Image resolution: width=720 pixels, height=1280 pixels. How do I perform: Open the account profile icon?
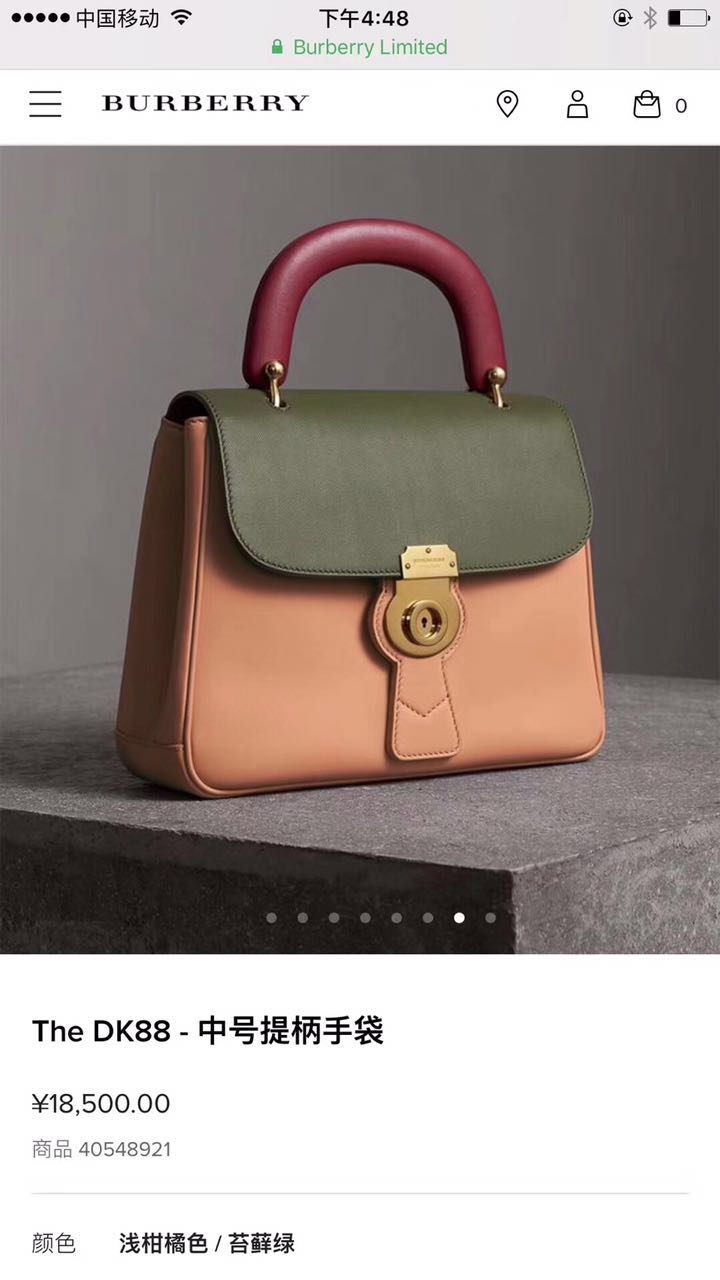coord(577,104)
